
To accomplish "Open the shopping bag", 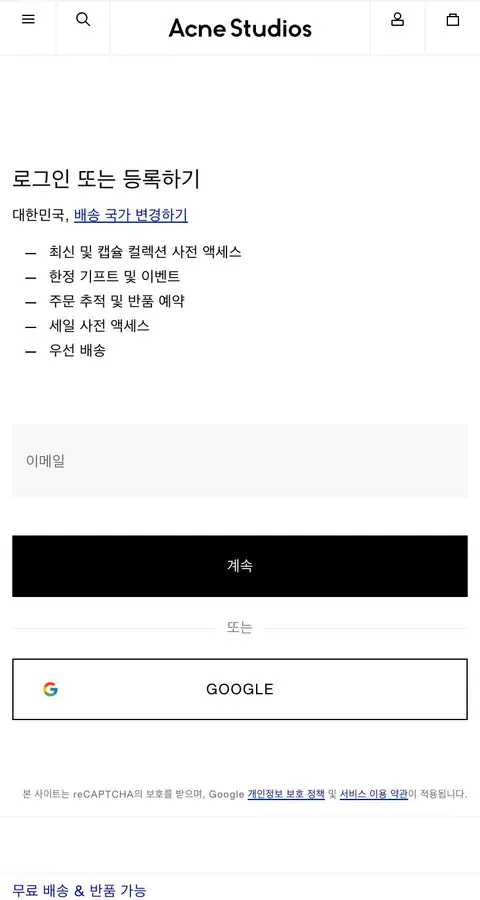I will 453,20.
